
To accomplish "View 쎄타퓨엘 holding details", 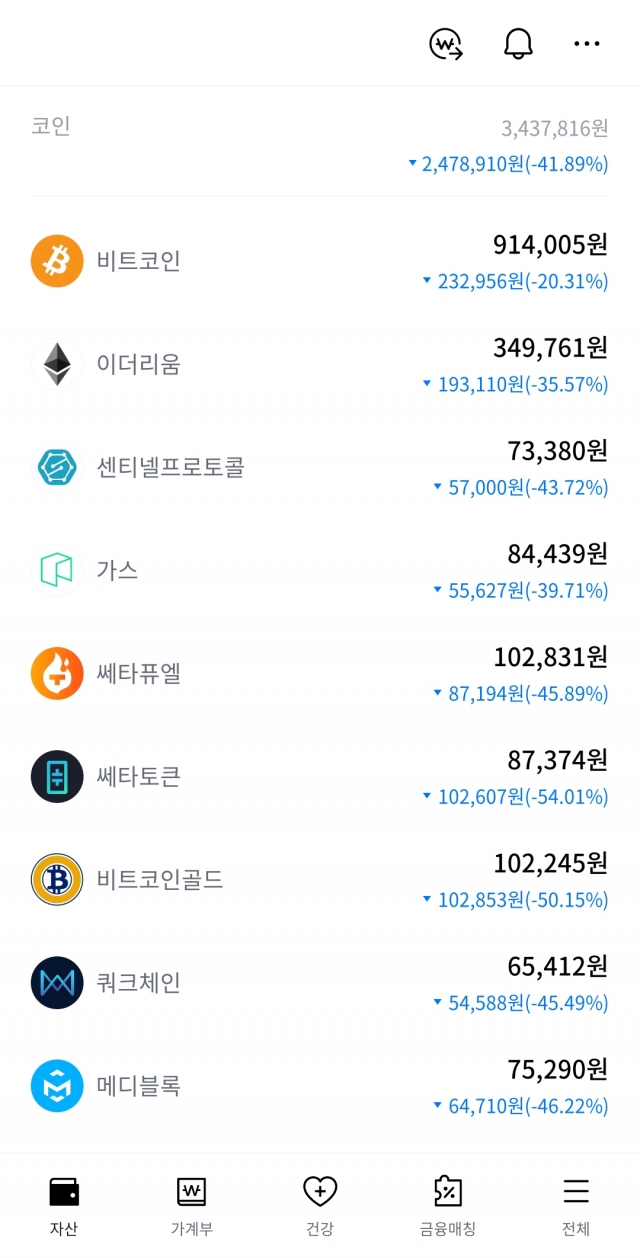I will [x=320, y=673].
